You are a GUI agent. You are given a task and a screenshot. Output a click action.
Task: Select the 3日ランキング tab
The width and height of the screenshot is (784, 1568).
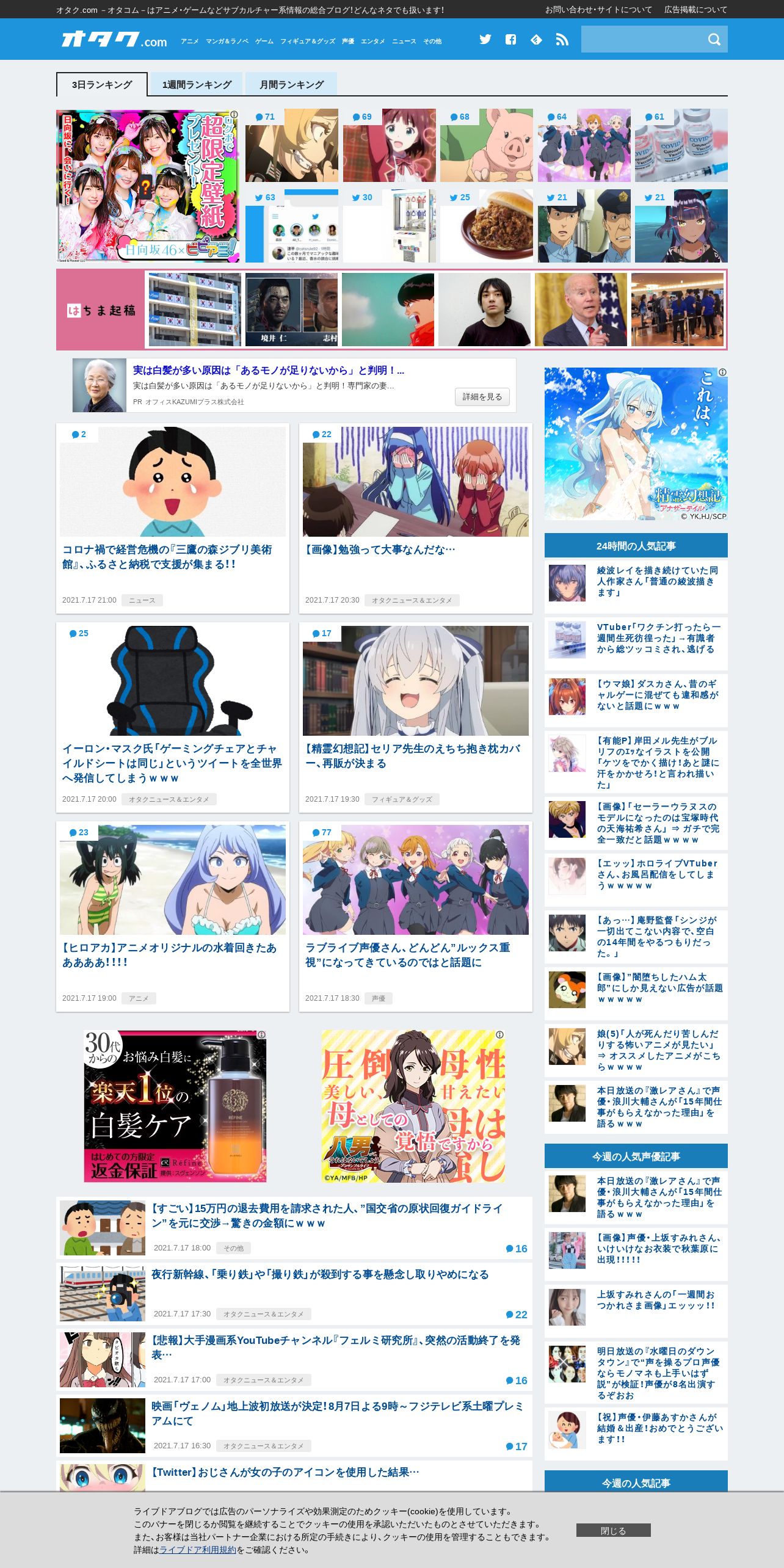(102, 84)
